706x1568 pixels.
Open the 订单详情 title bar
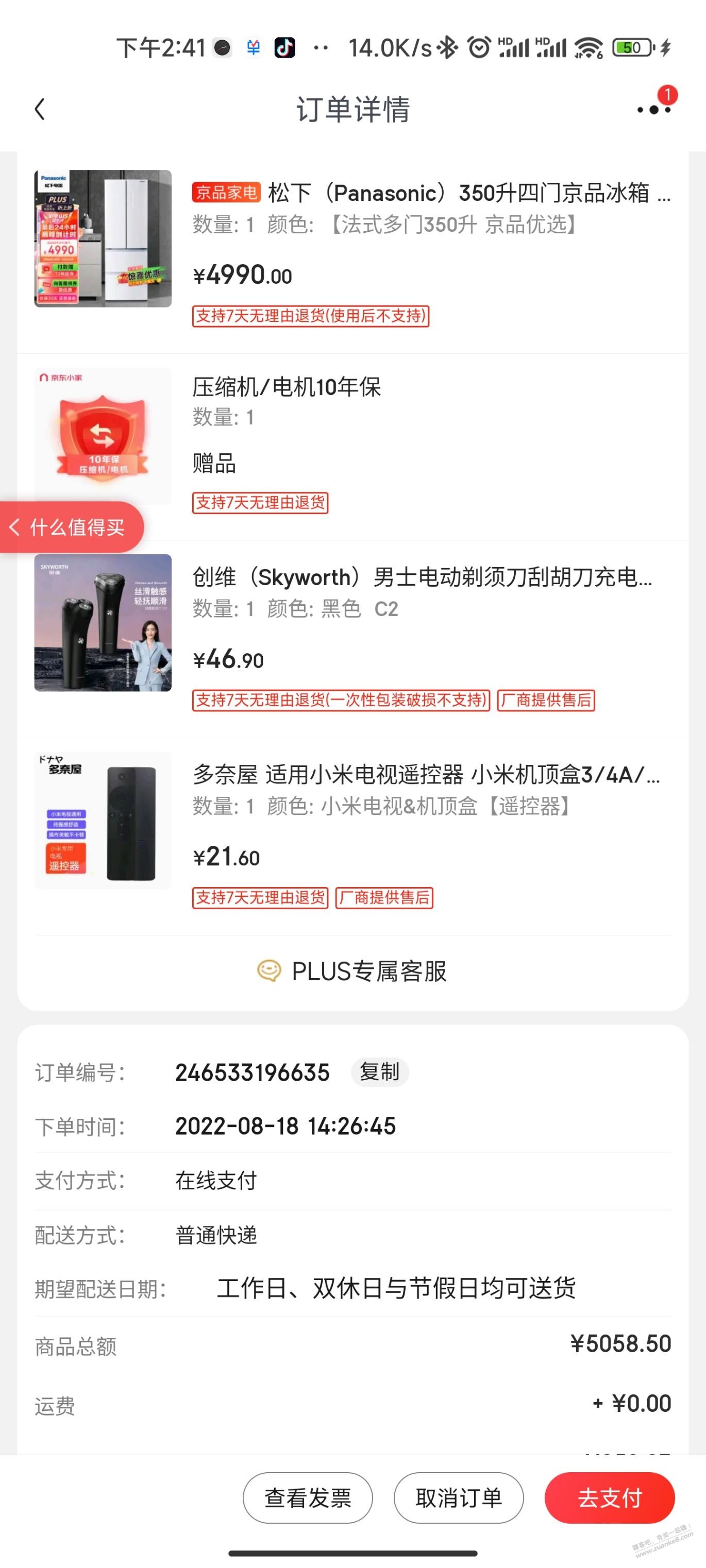(x=352, y=110)
